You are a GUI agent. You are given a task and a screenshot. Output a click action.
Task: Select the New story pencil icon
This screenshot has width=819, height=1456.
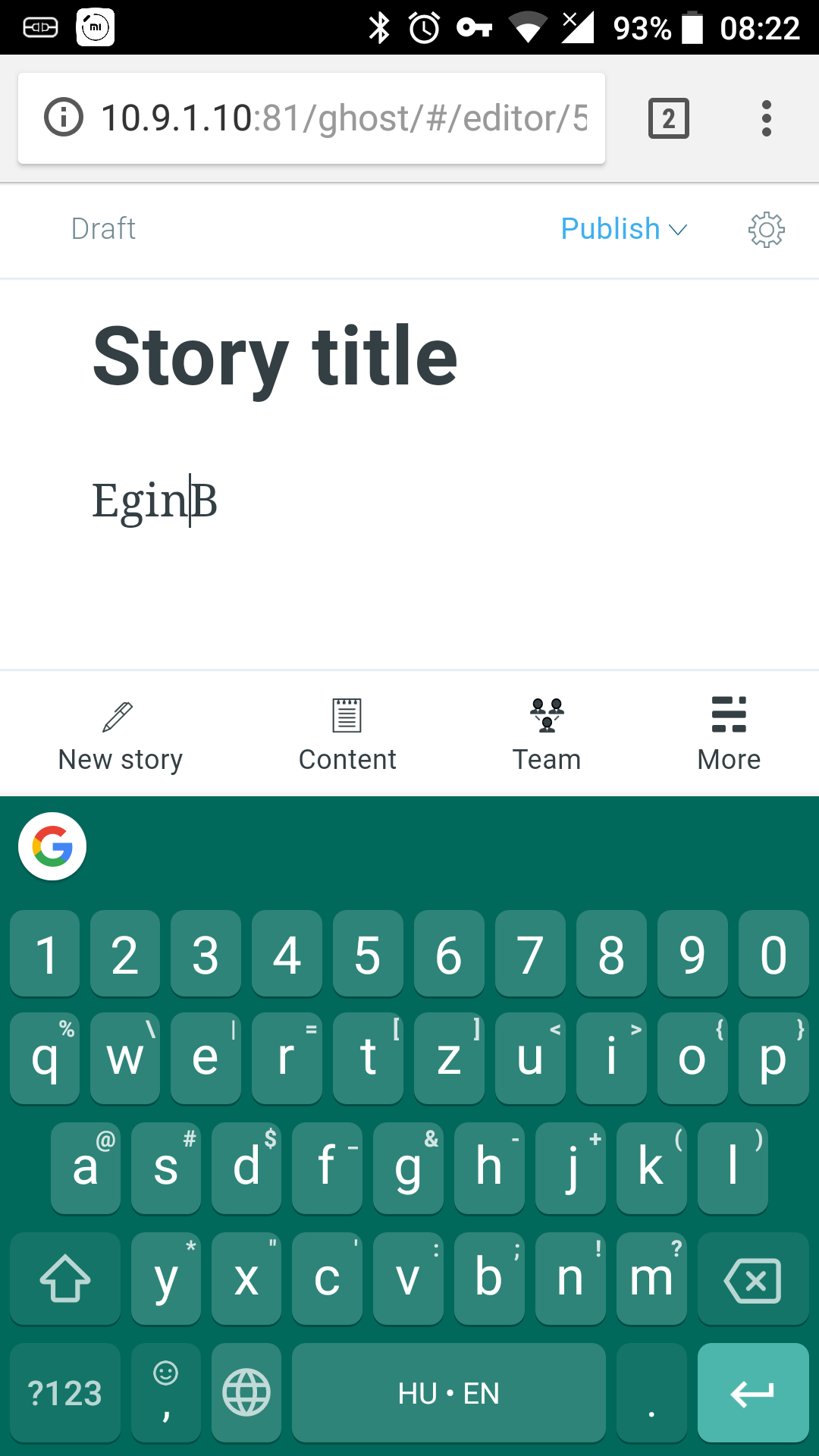pyautogui.click(x=119, y=715)
